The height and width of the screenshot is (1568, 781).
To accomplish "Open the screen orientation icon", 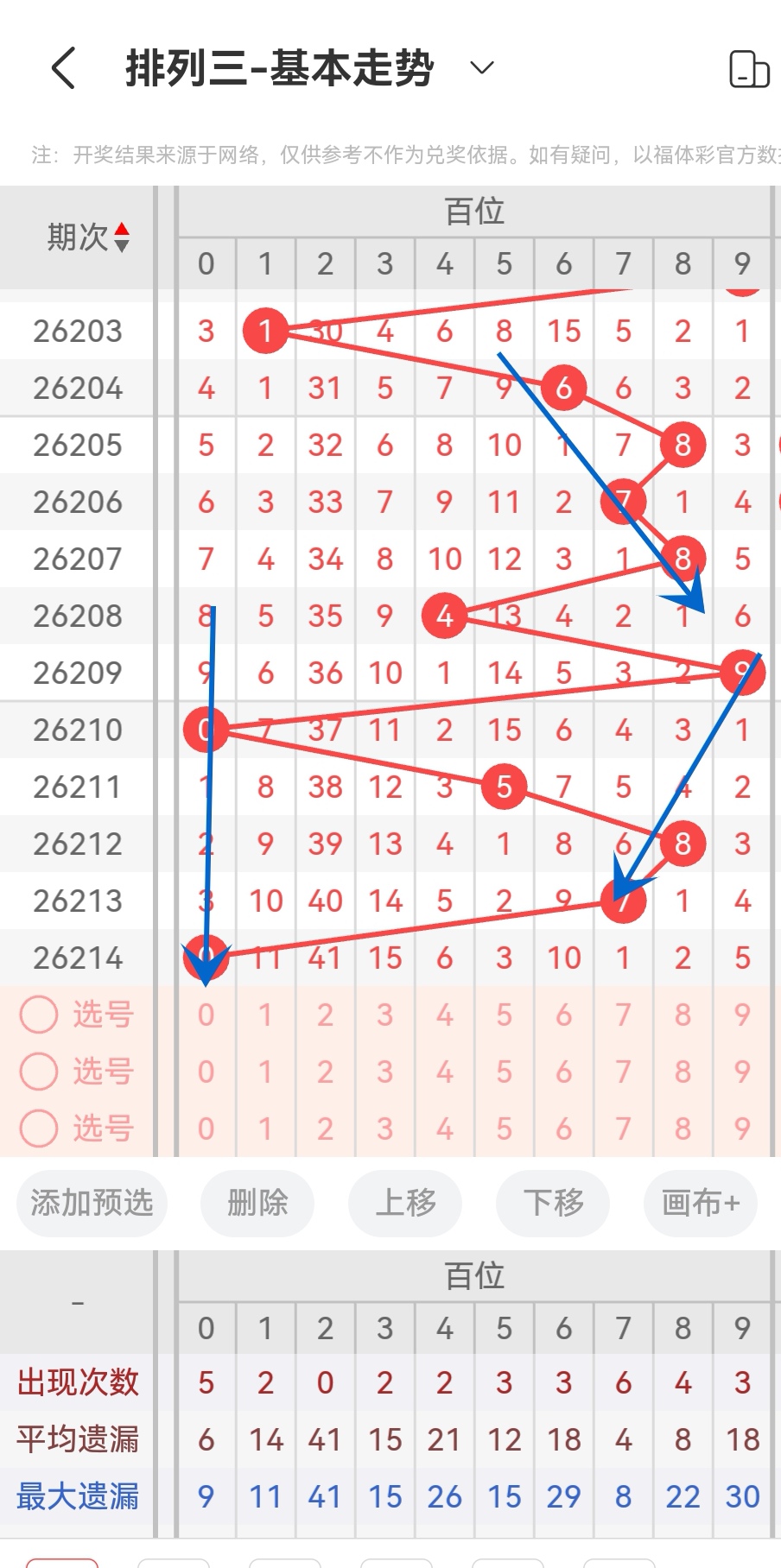I will click(749, 69).
